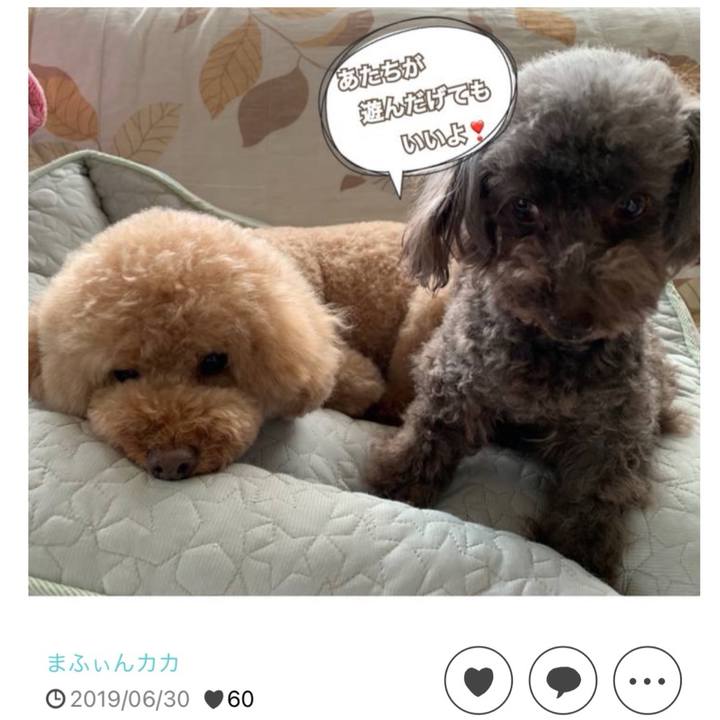Viewport: 720px width, 720px height.
Task: Like this dog photo post
Action: click(x=478, y=680)
